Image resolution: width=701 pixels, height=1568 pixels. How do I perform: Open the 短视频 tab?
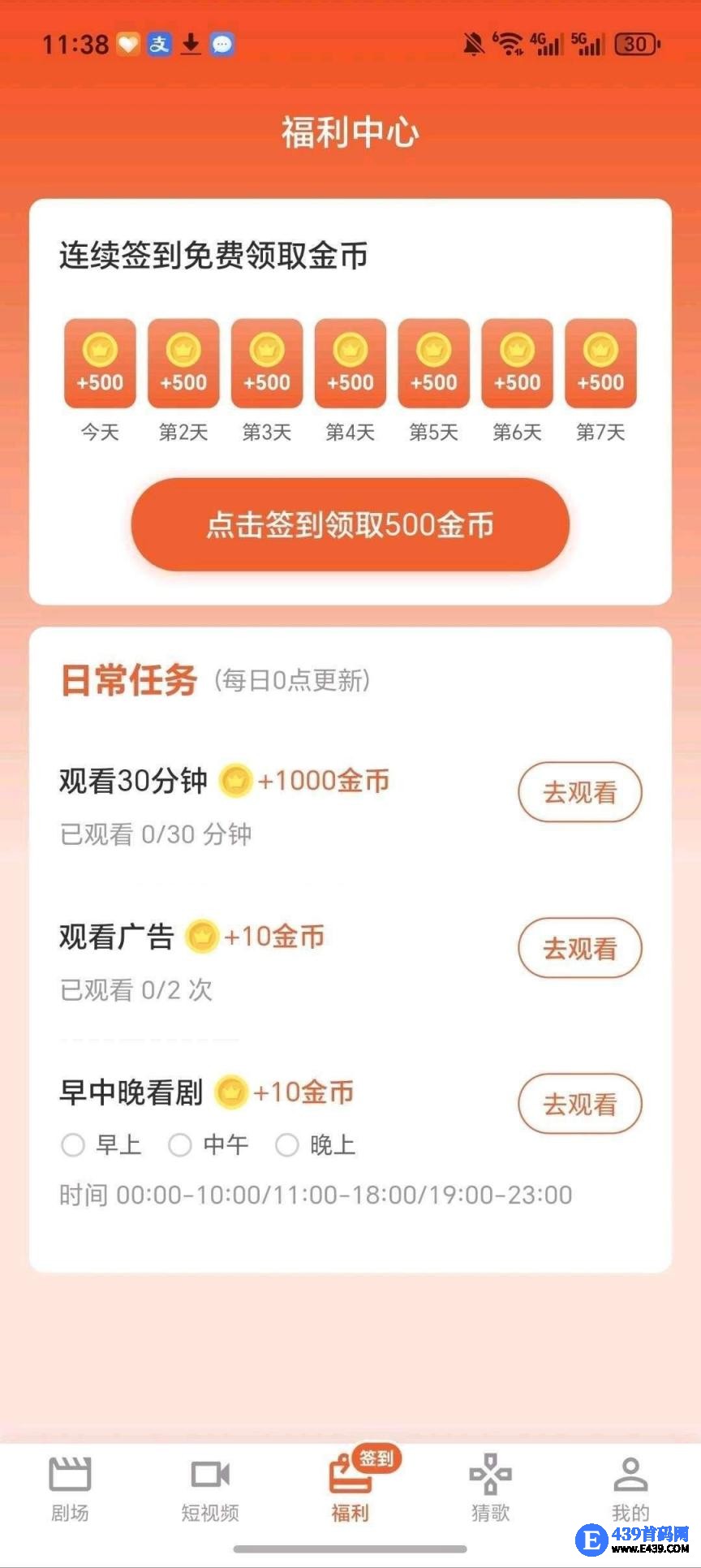210,1488
